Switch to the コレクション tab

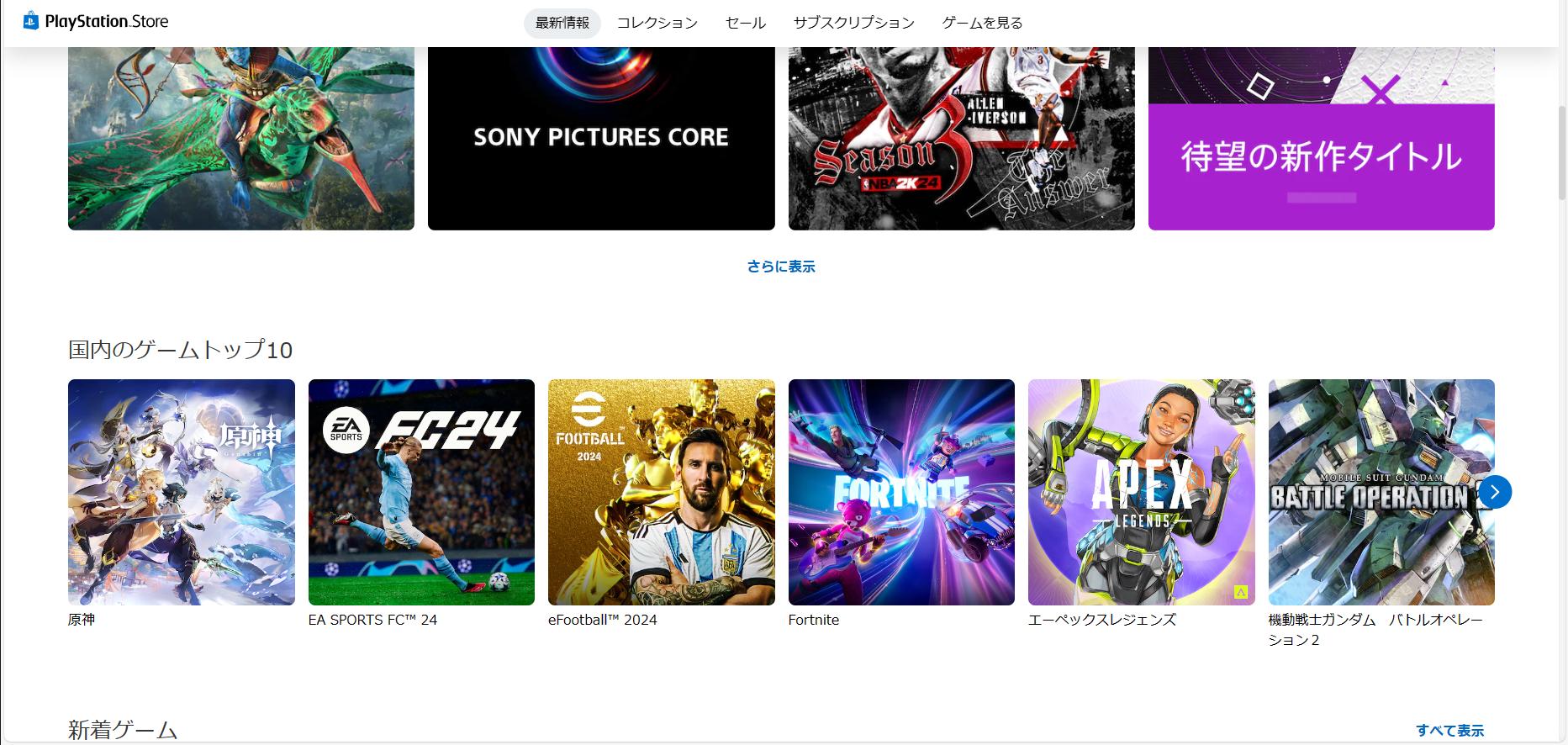click(657, 23)
